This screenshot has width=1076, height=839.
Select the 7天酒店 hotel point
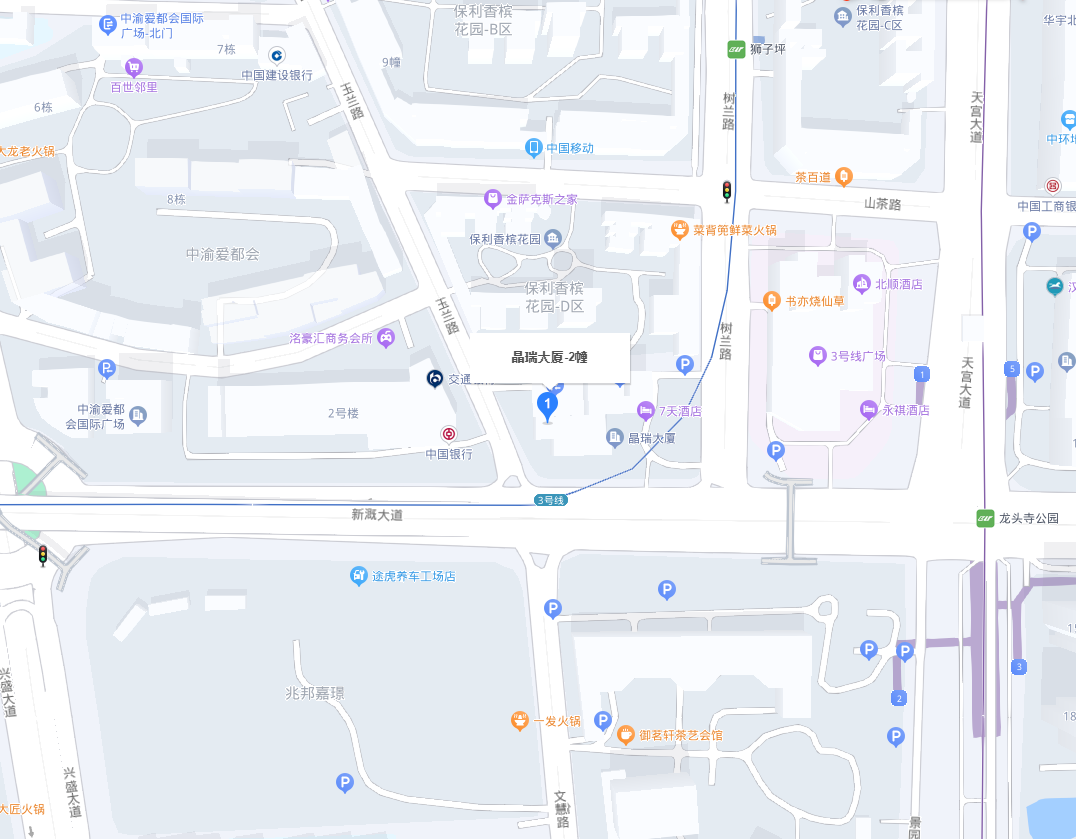[x=646, y=411]
